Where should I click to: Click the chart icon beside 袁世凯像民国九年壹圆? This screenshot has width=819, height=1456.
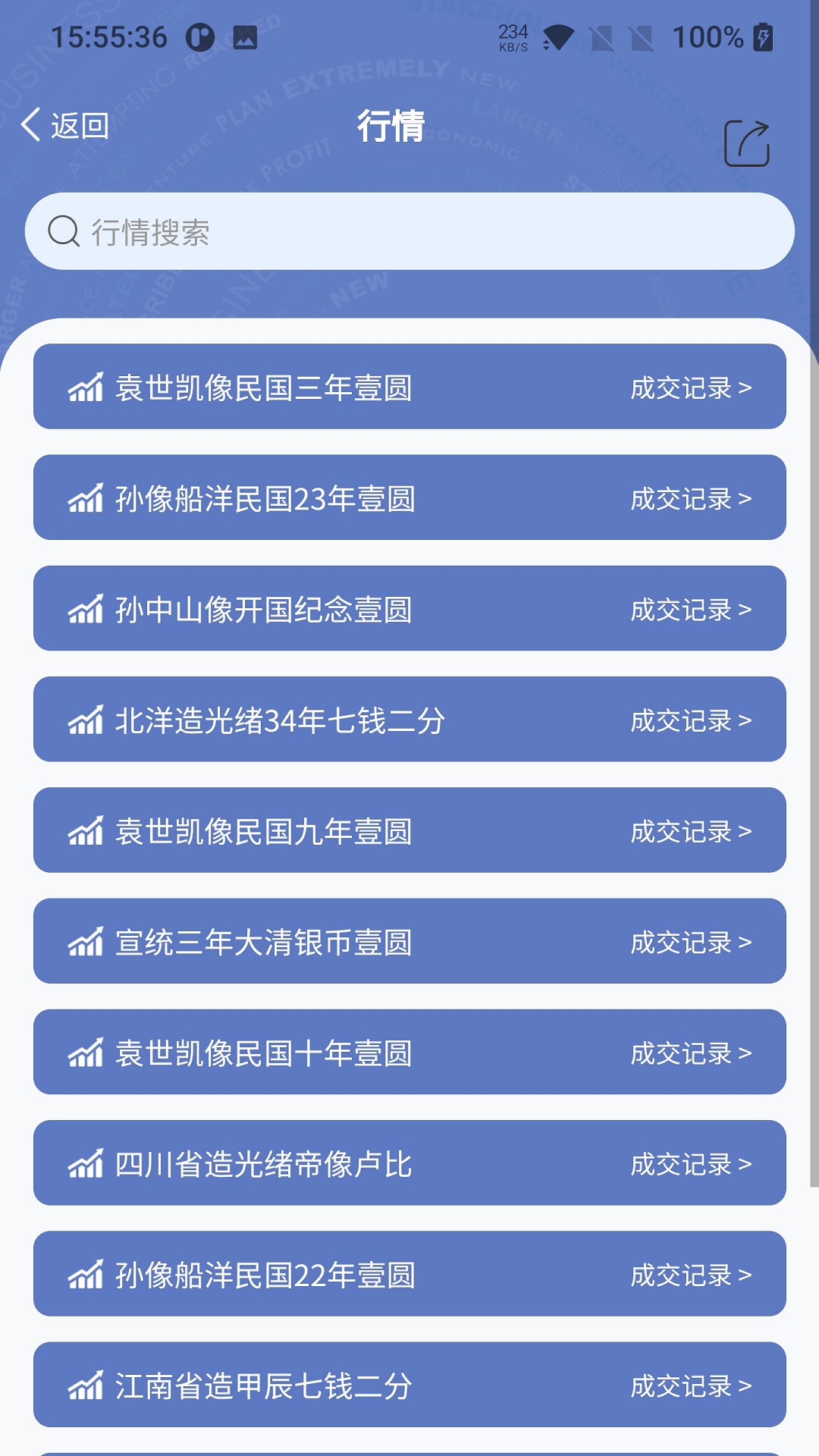pyautogui.click(x=86, y=830)
